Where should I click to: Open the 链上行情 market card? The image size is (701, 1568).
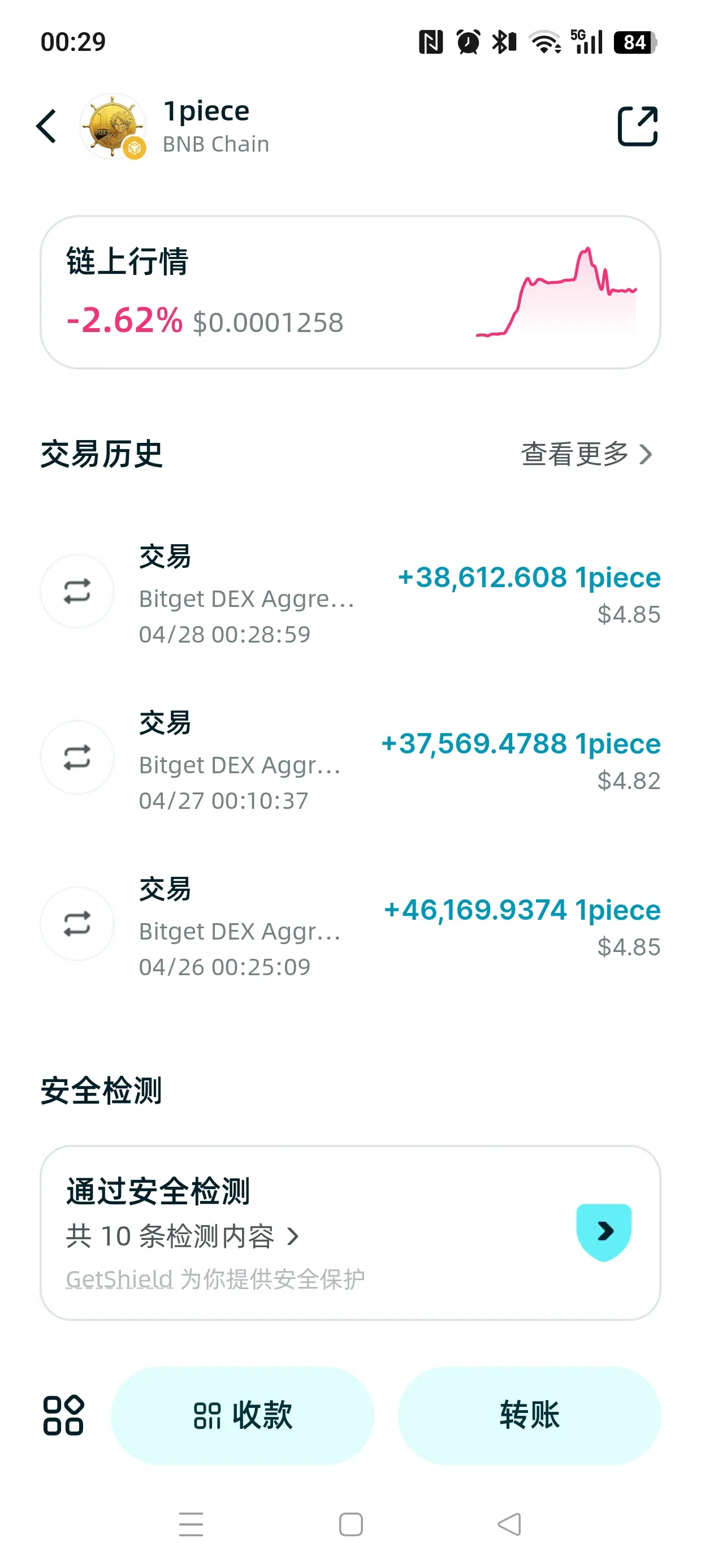(x=350, y=292)
